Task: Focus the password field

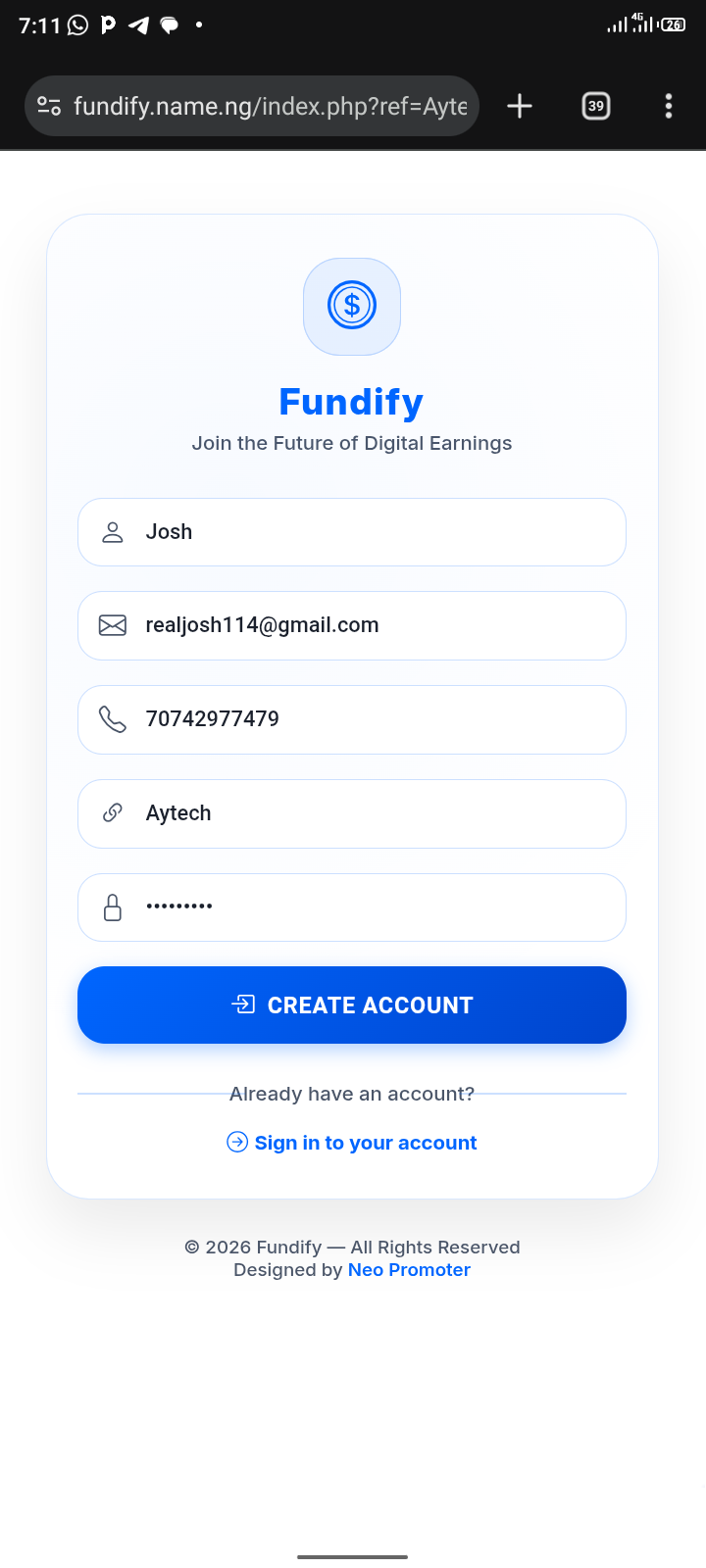Action: 352,907
